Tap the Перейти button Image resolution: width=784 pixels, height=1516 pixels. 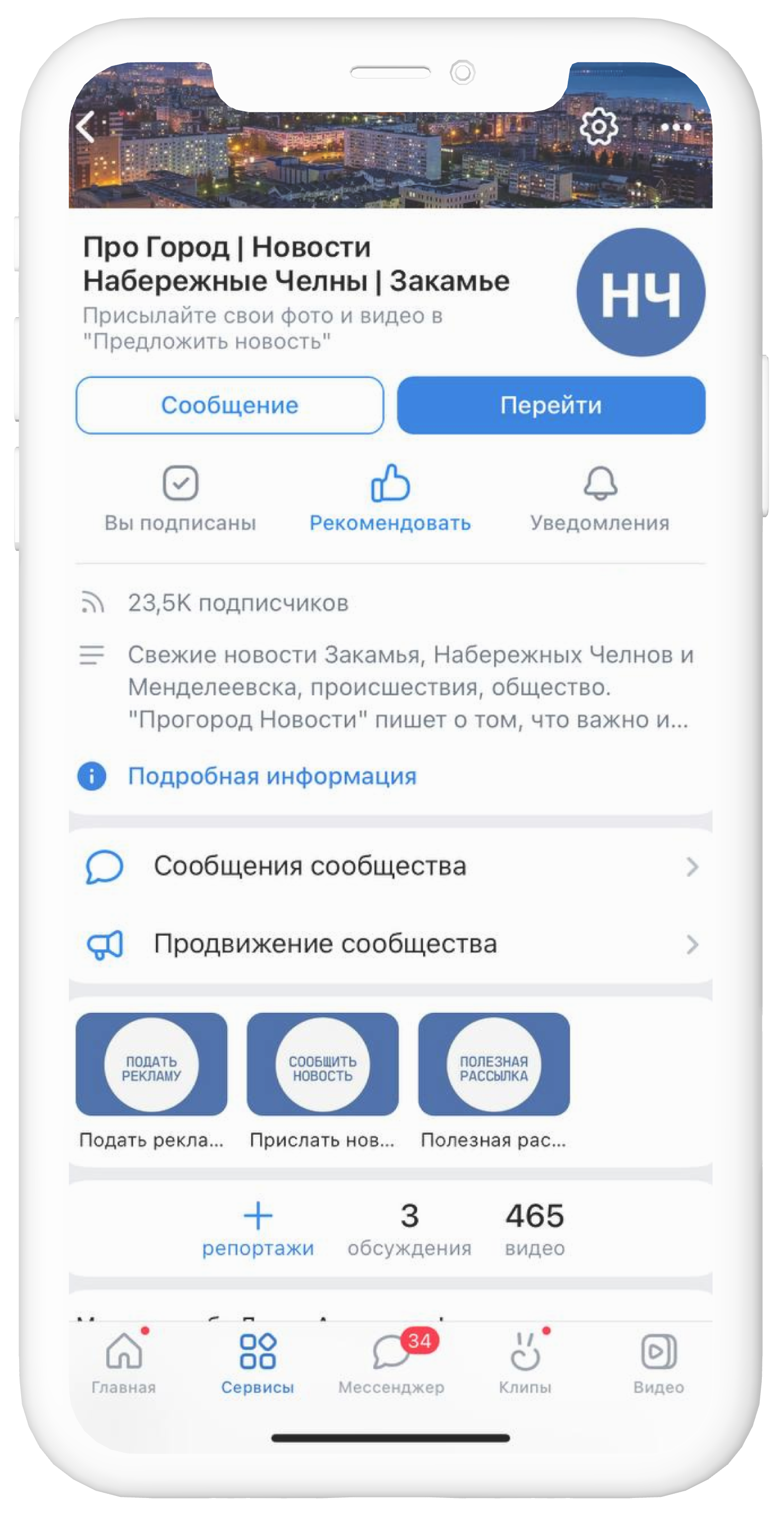coord(551,405)
